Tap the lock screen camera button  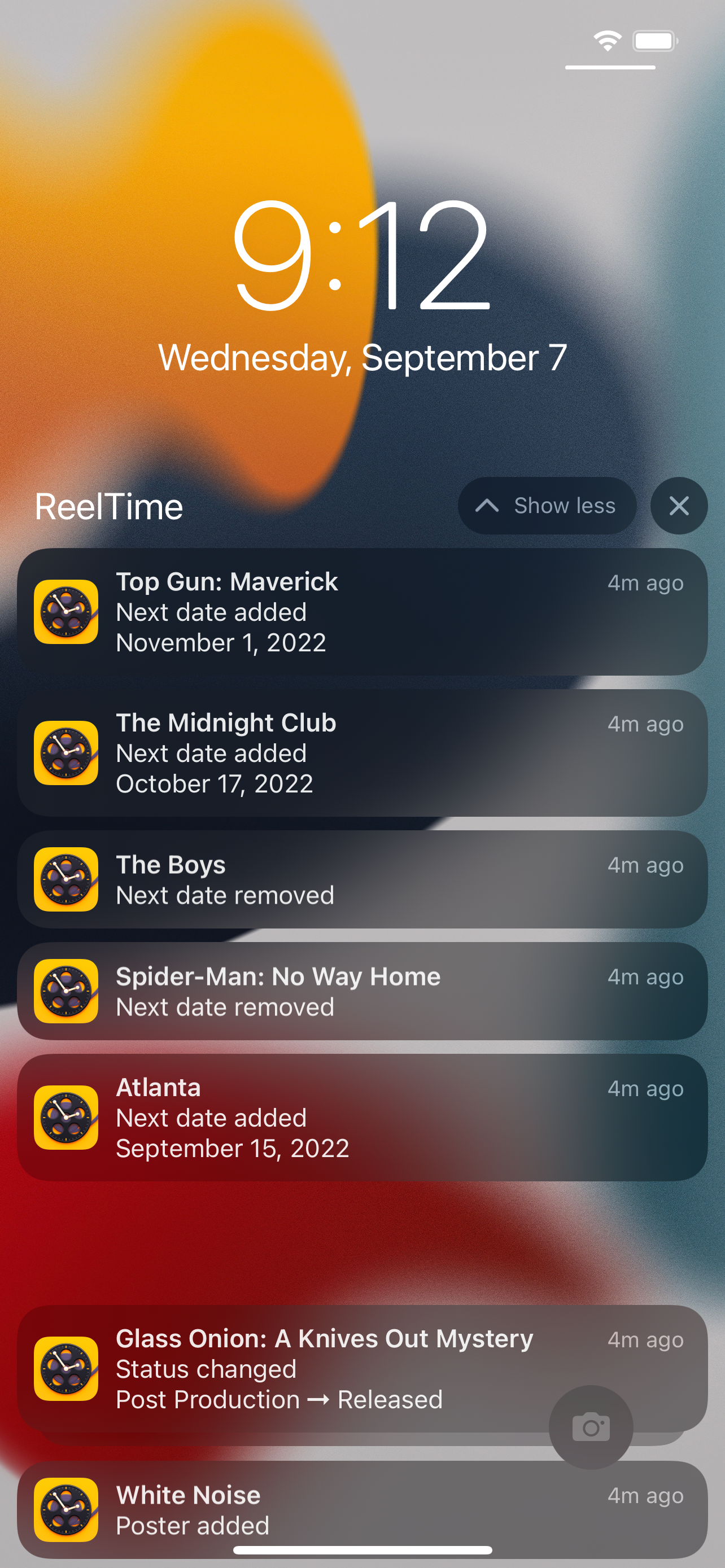591,1427
